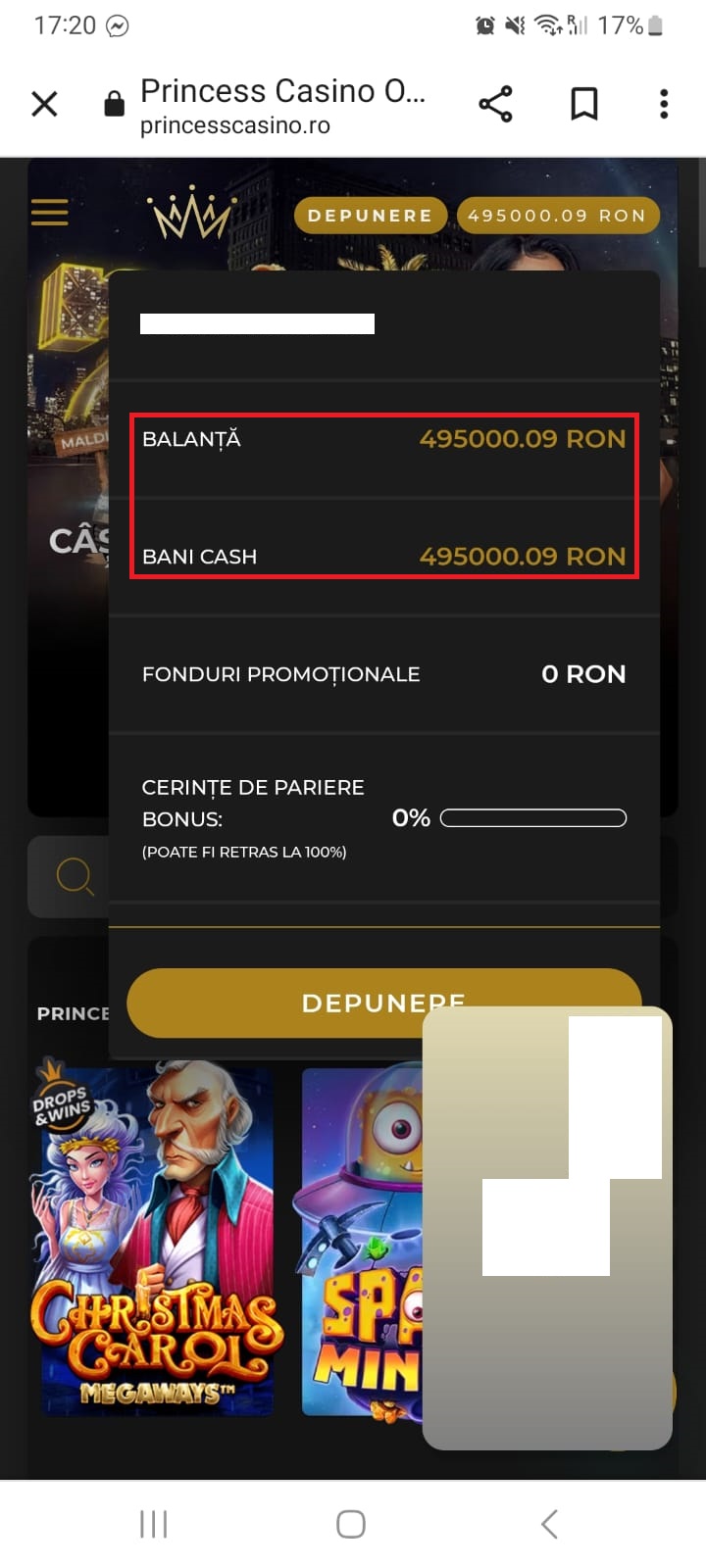Open the recent apps view
Screen dimensions: 706x1568
coord(154,1524)
